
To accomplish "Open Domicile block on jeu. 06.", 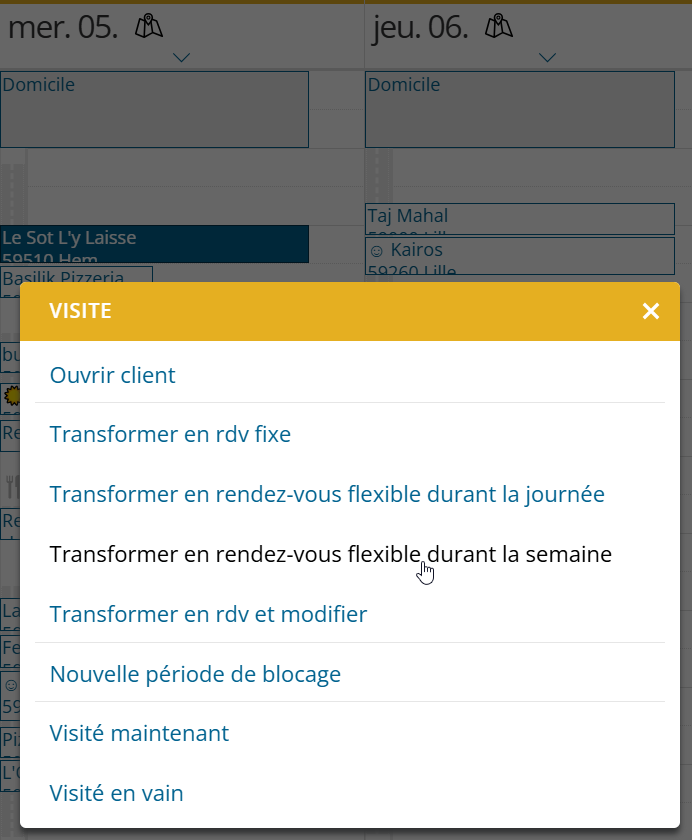I will [x=520, y=109].
